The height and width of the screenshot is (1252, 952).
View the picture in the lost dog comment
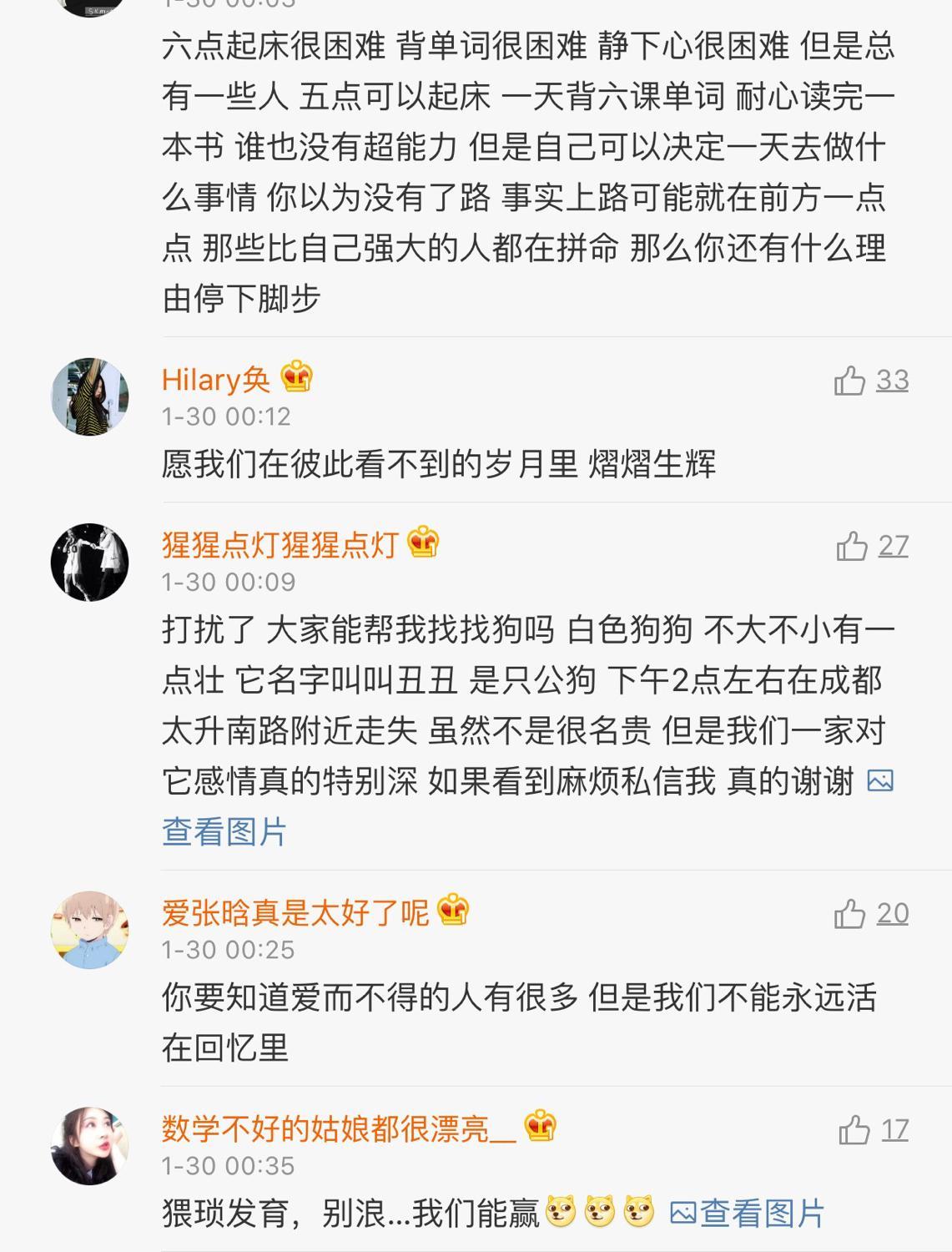[224, 831]
